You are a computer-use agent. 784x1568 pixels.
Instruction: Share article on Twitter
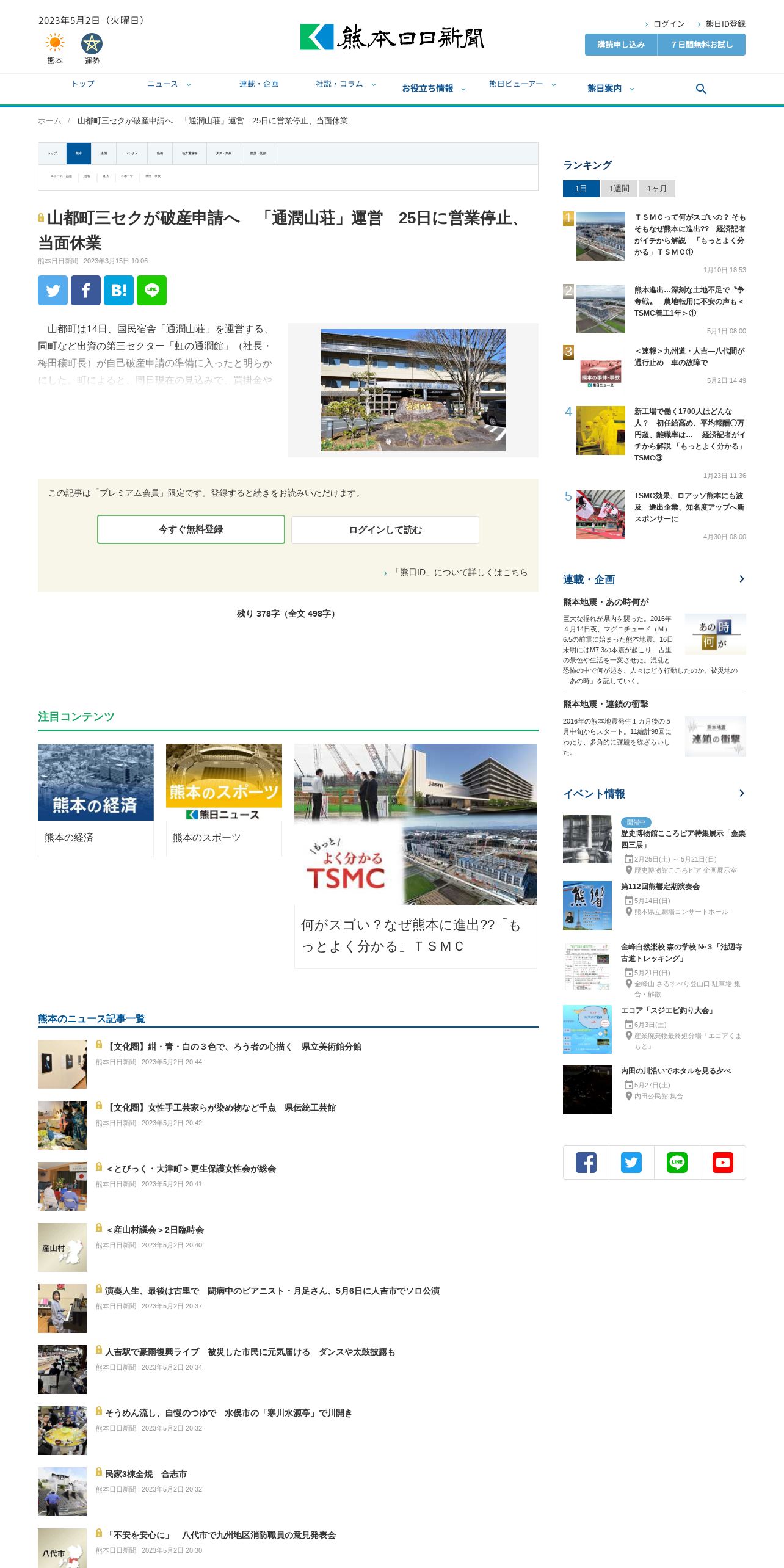[x=53, y=290]
